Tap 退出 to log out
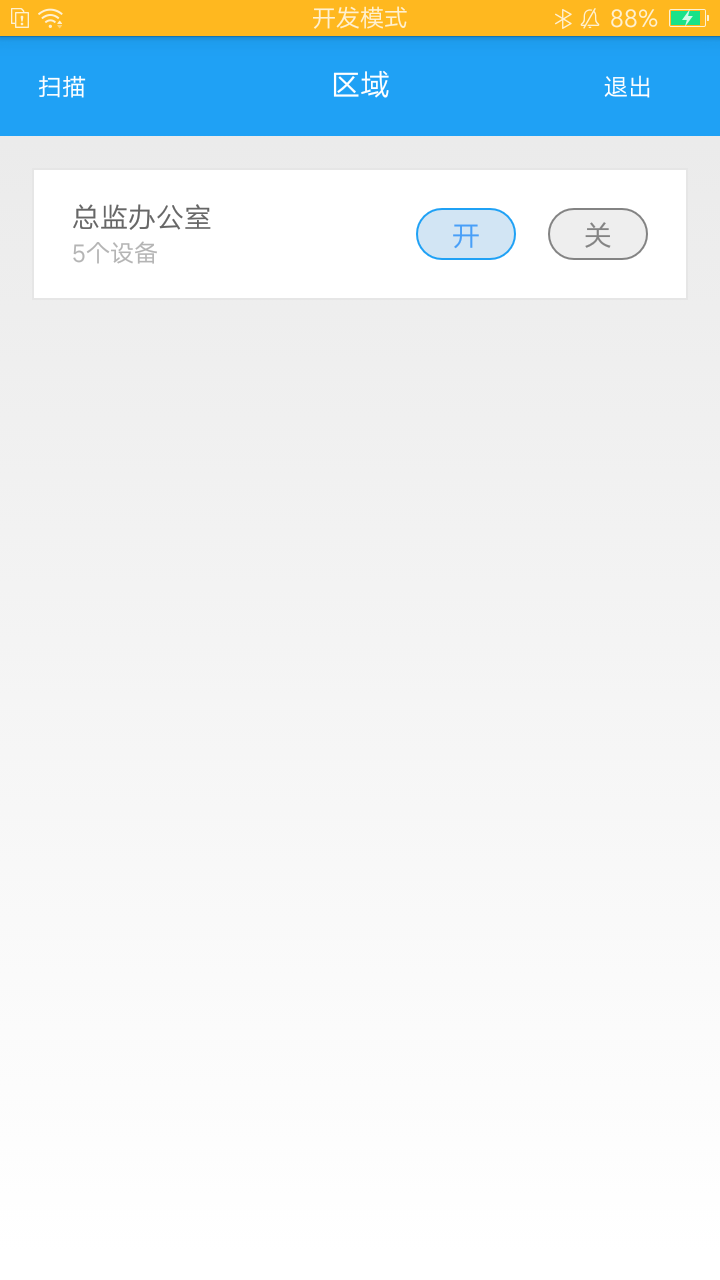Screen dimensions: 720x1280 point(627,87)
